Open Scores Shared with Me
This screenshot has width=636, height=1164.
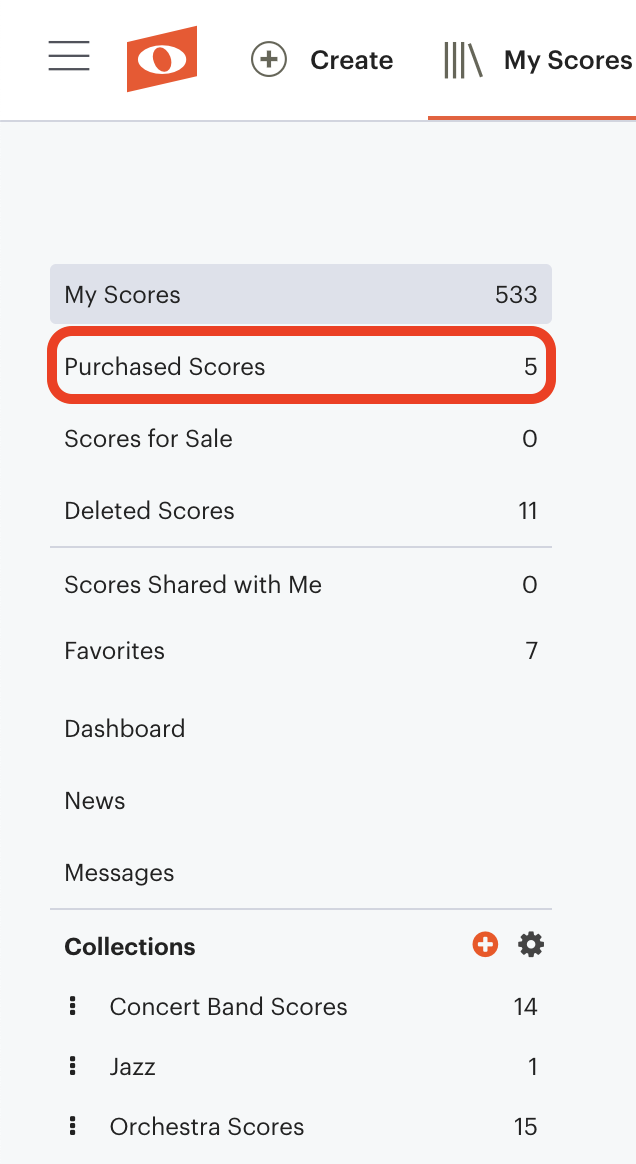pos(300,585)
